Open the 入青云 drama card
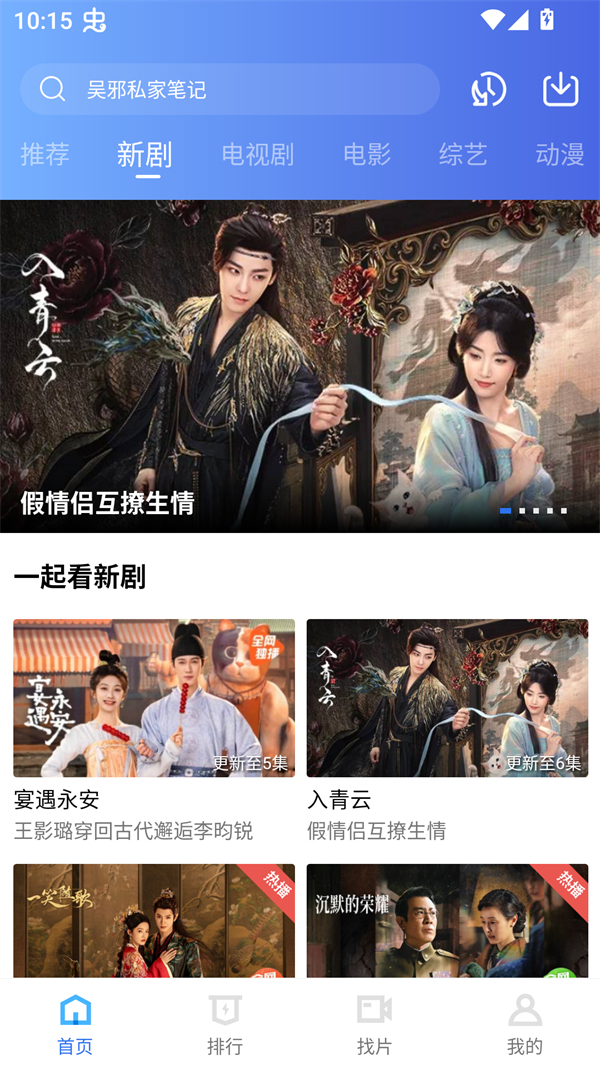The height and width of the screenshot is (1066, 600). click(x=447, y=698)
